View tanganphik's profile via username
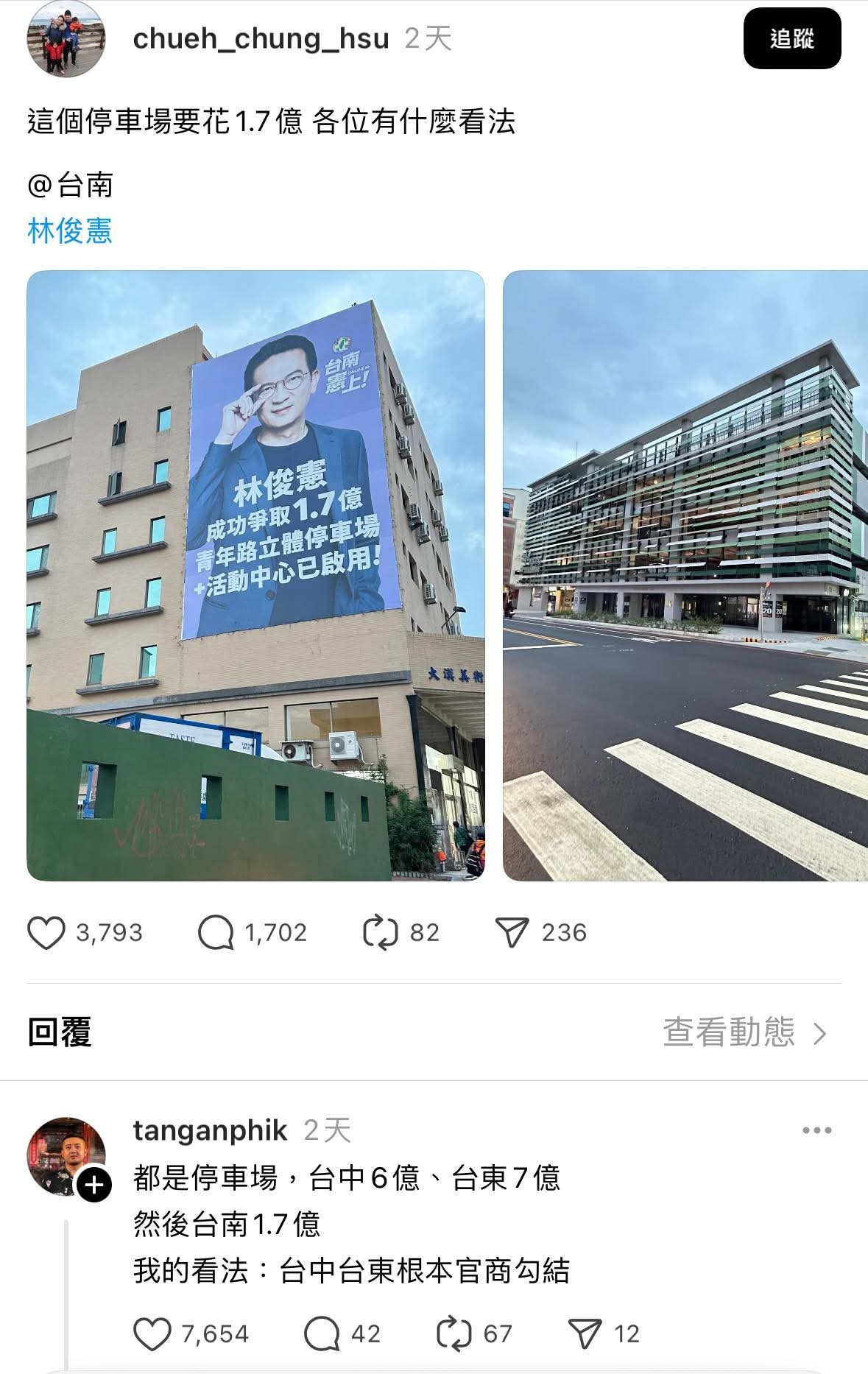Screen dimensions: 868x1374 tap(210, 1130)
